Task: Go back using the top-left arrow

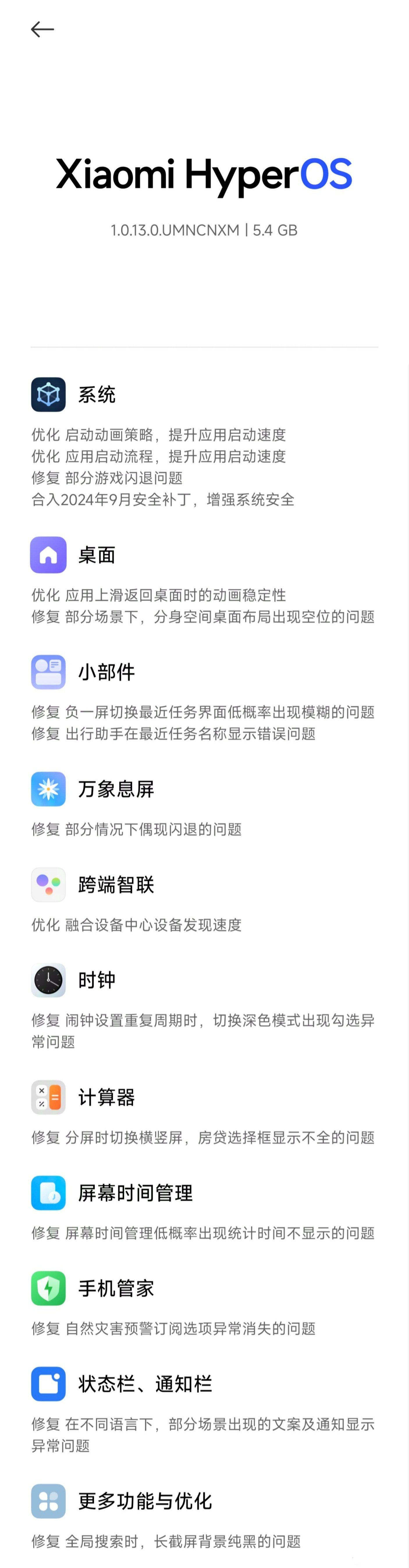Action: click(42, 29)
